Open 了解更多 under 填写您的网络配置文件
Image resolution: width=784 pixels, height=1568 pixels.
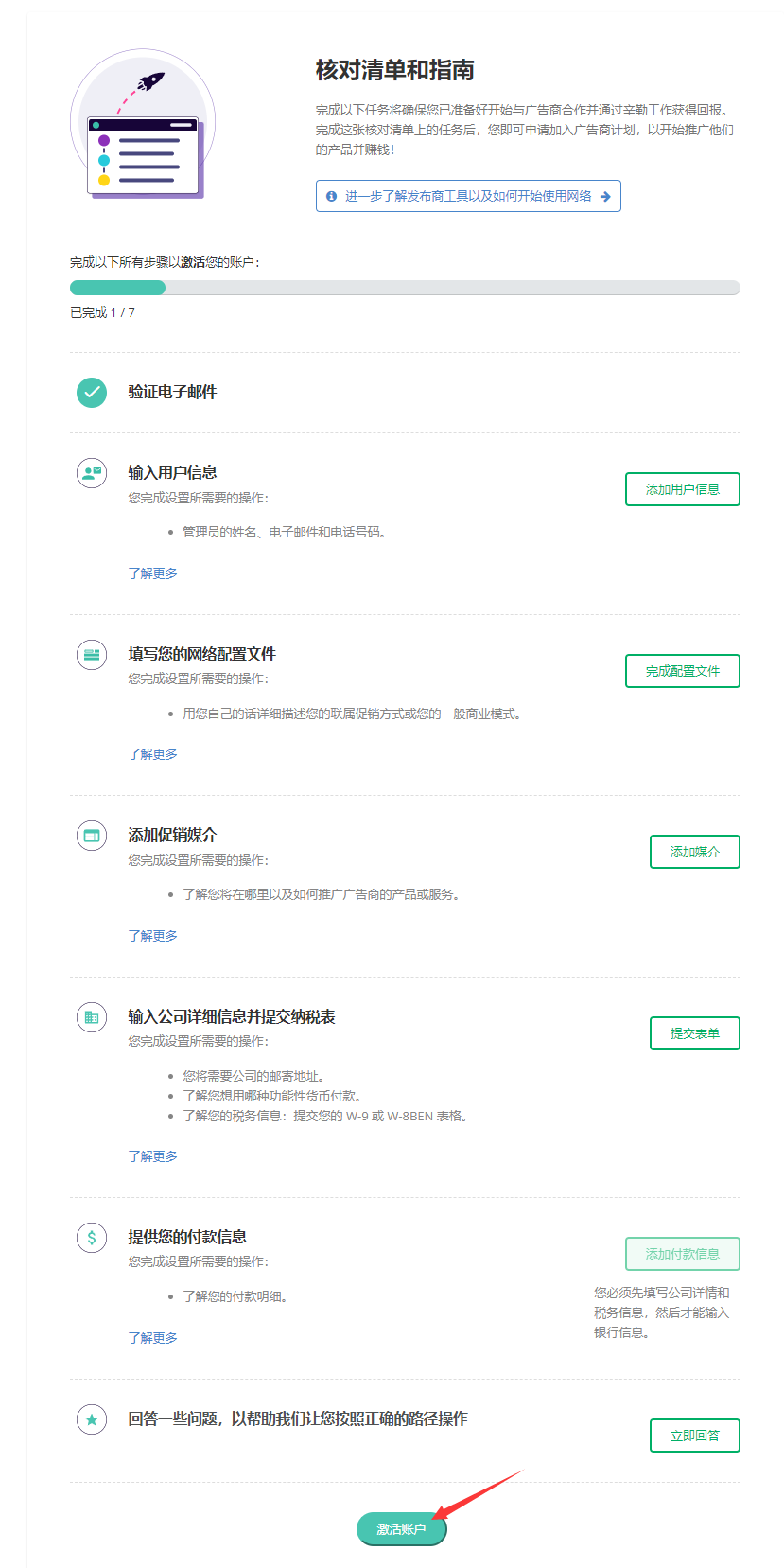(x=153, y=754)
